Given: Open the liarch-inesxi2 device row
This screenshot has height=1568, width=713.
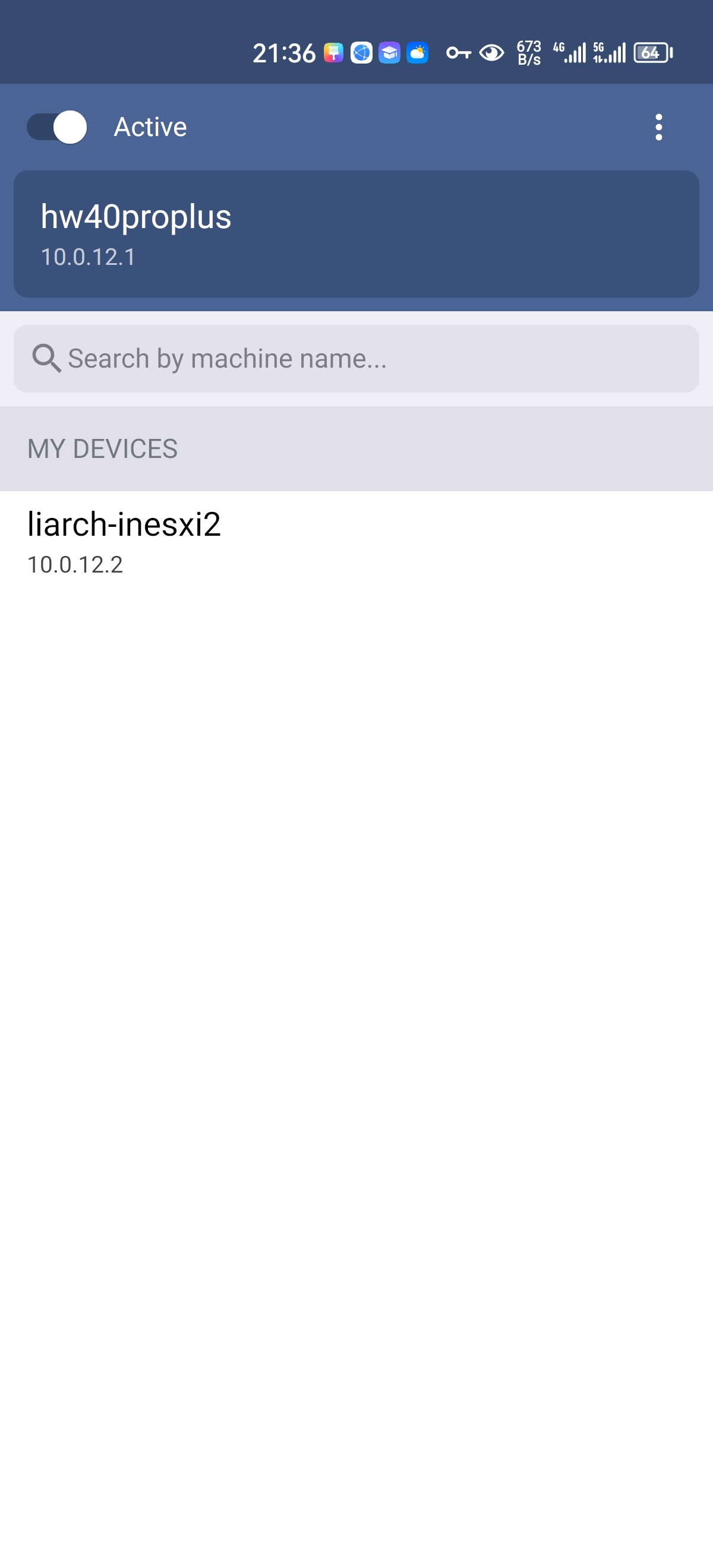Looking at the screenshot, I should 356,542.
